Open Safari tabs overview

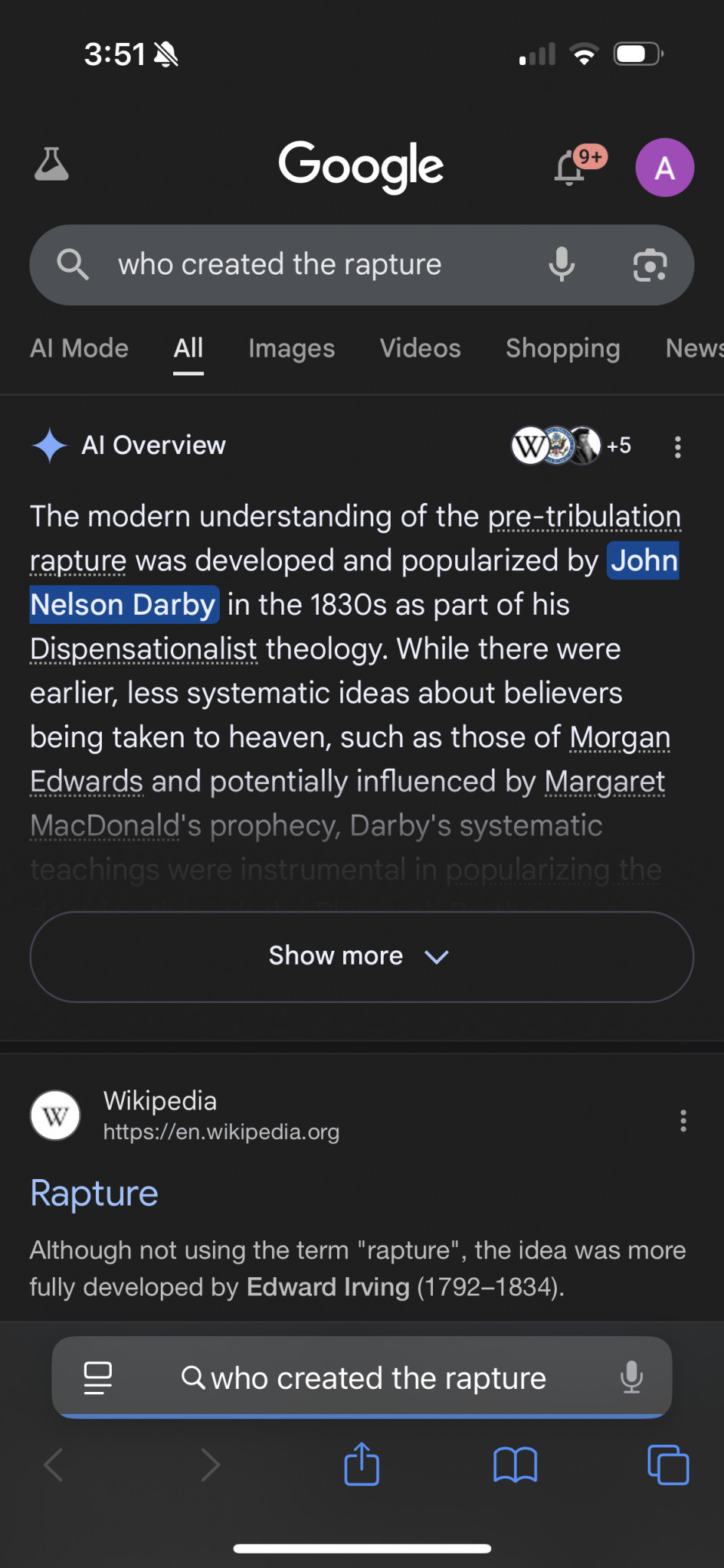[x=667, y=1465]
